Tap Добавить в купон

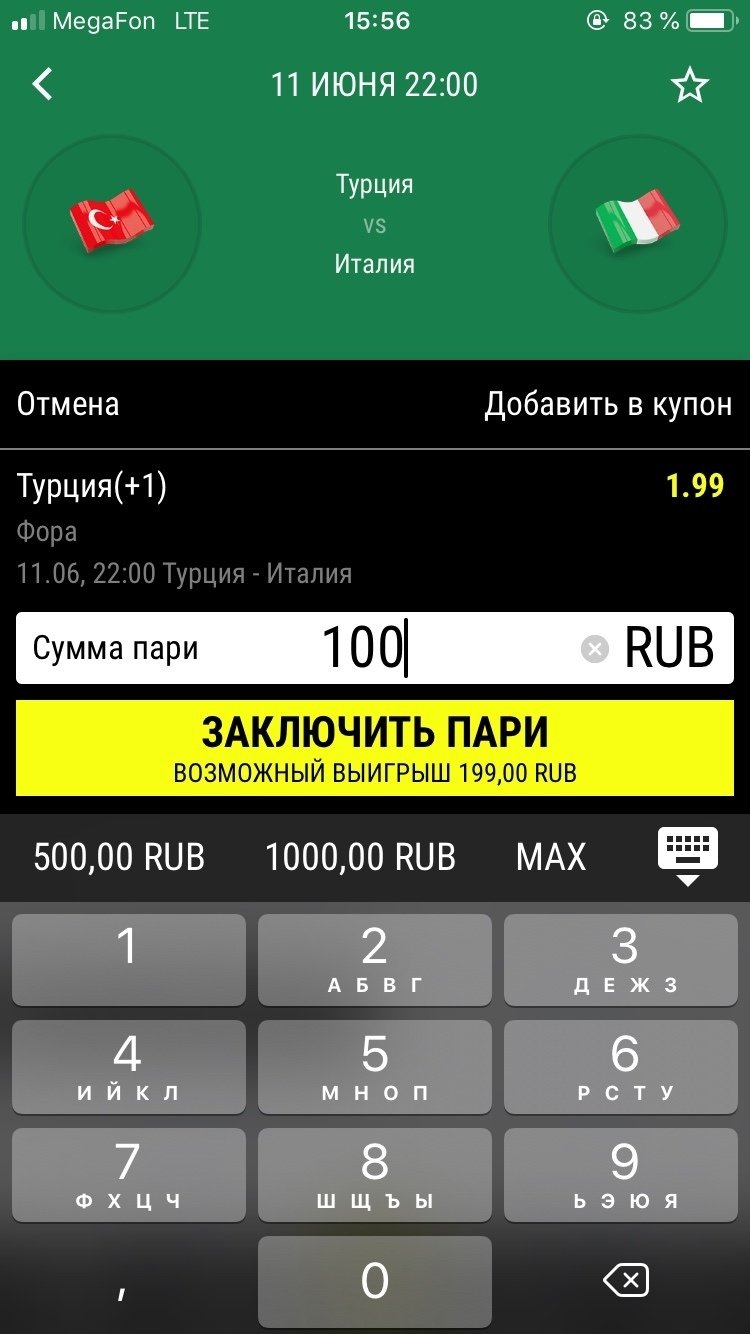pos(608,404)
